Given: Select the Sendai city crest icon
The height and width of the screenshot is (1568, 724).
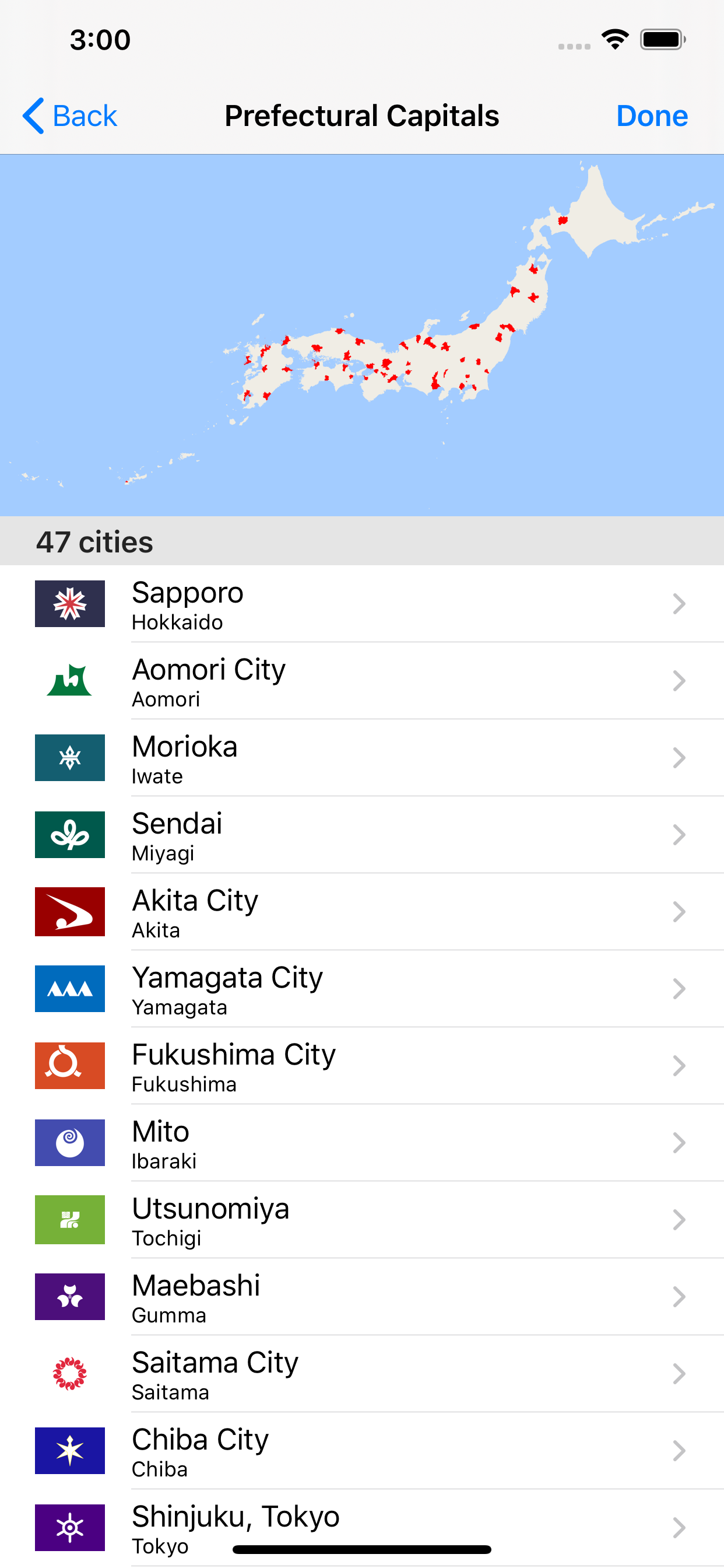Looking at the screenshot, I should click(x=69, y=835).
